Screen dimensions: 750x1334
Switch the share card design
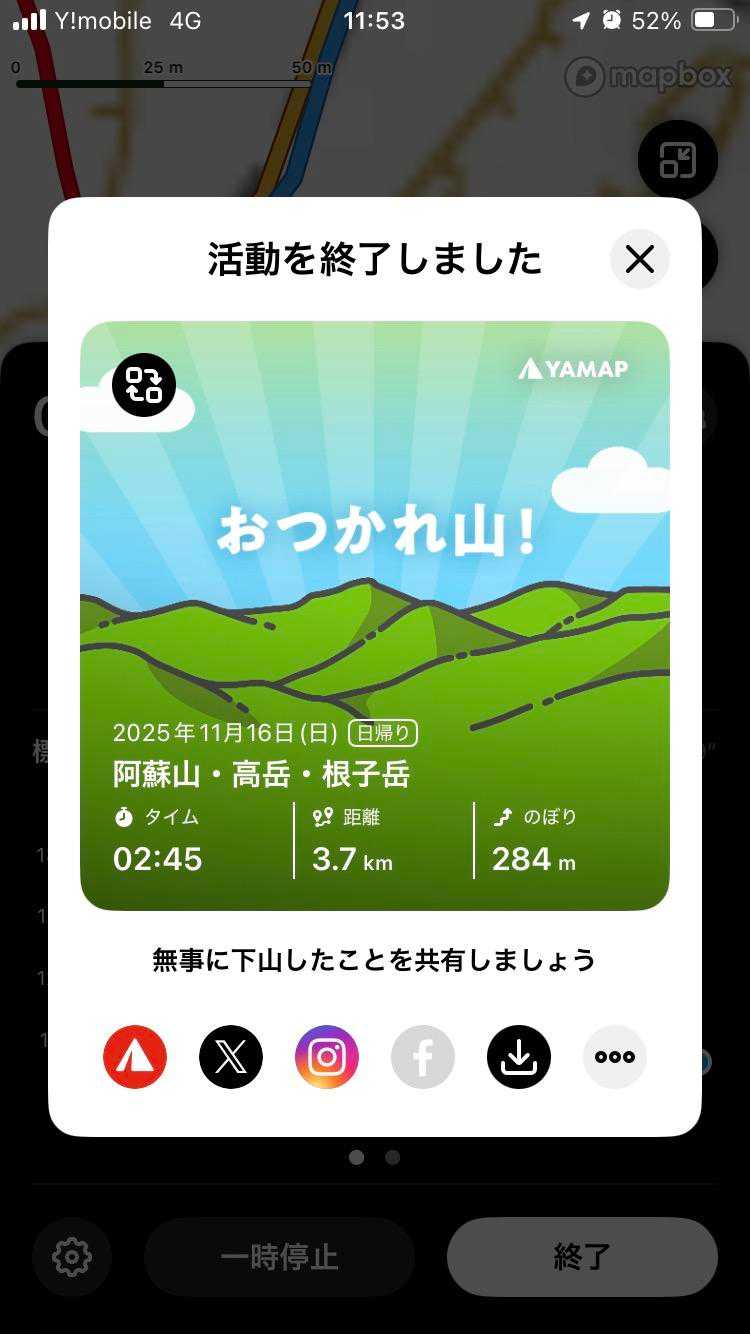coord(144,385)
